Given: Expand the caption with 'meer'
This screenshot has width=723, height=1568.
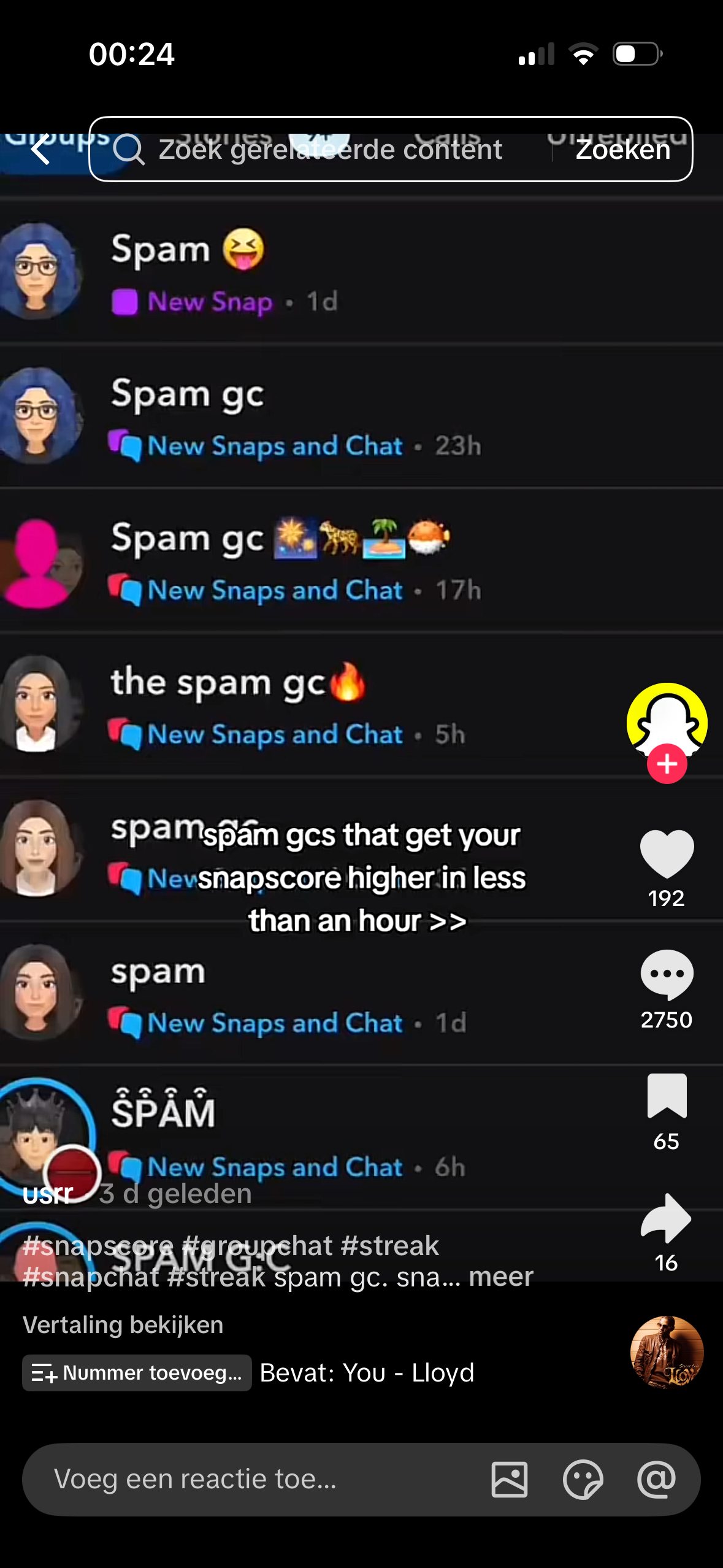Looking at the screenshot, I should [501, 1277].
